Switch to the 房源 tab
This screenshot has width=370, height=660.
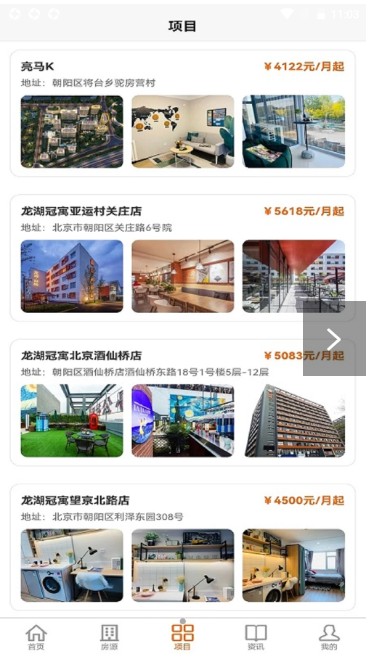coord(109,637)
